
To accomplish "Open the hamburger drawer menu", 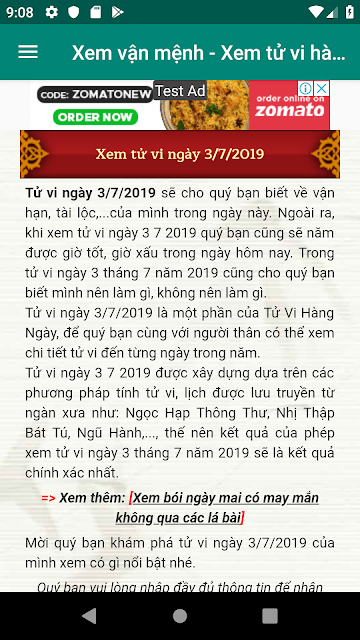I will (x=28, y=52).
